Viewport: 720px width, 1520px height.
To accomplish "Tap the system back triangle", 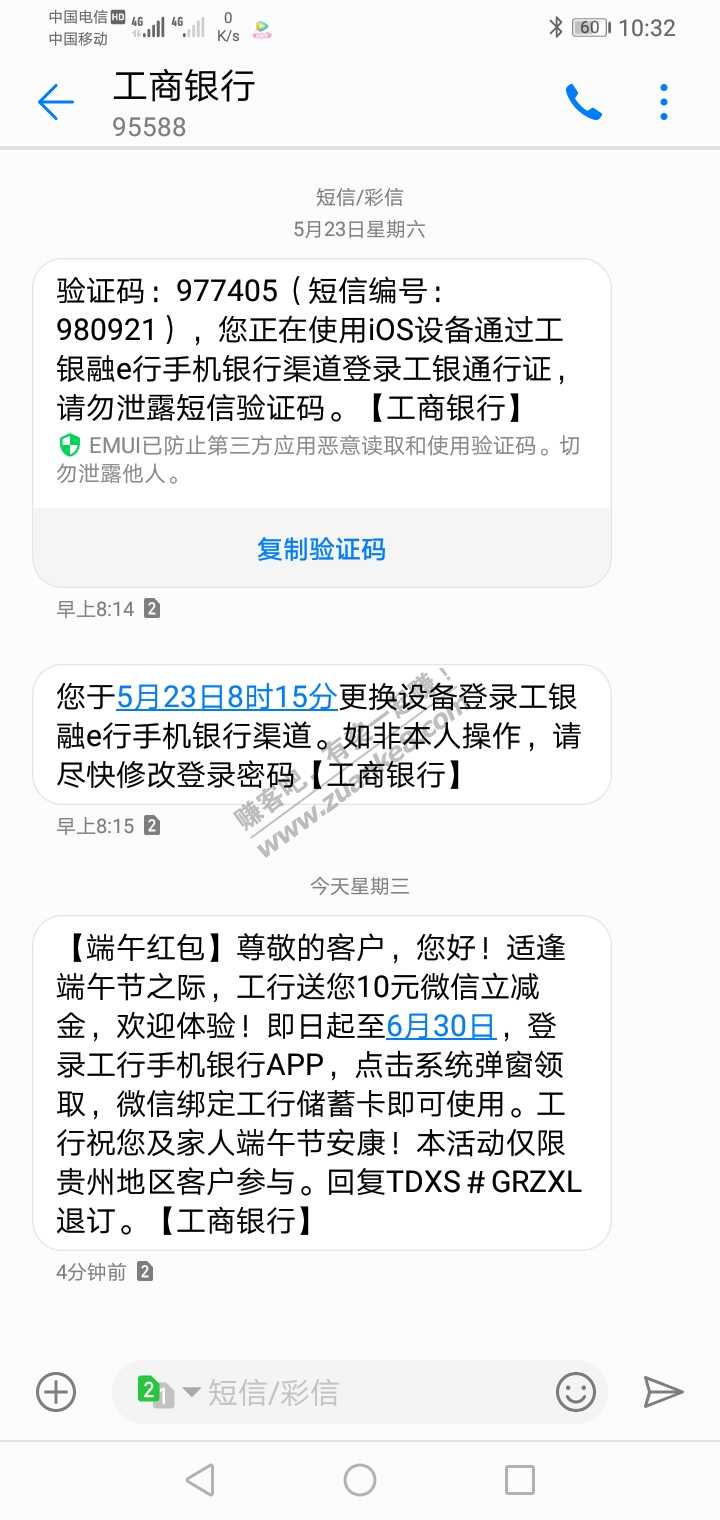I will point(201,1480).
